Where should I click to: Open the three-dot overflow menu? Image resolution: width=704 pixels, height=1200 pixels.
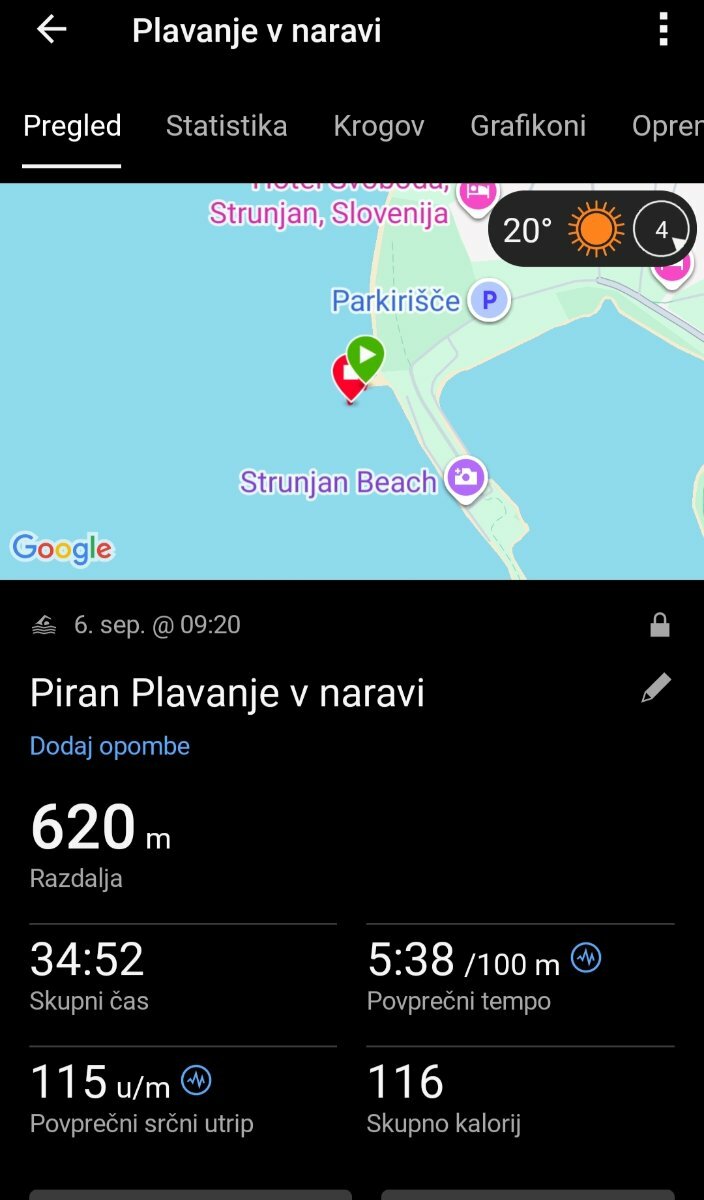tap(663, 30)
